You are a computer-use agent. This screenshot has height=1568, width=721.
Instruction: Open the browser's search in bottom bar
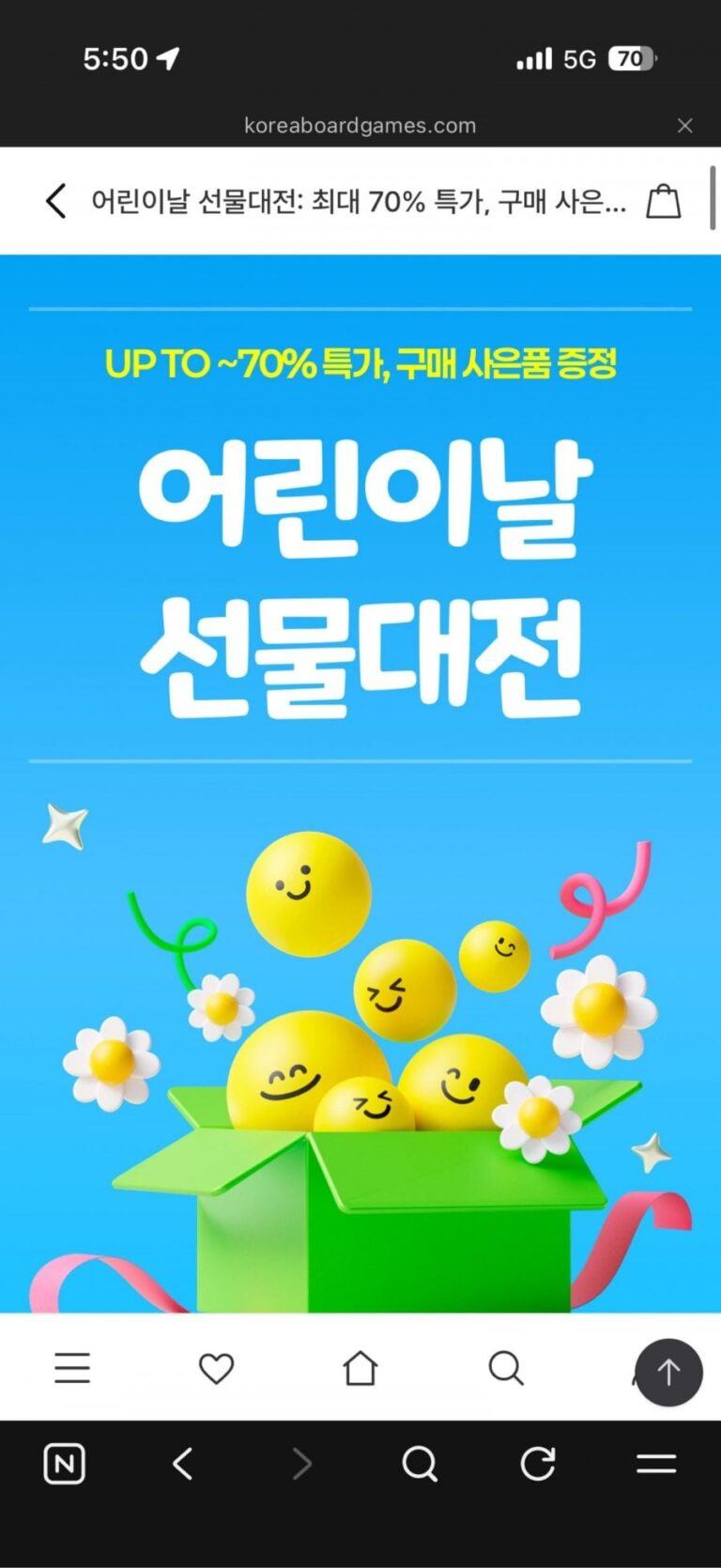click(420, 1463)
